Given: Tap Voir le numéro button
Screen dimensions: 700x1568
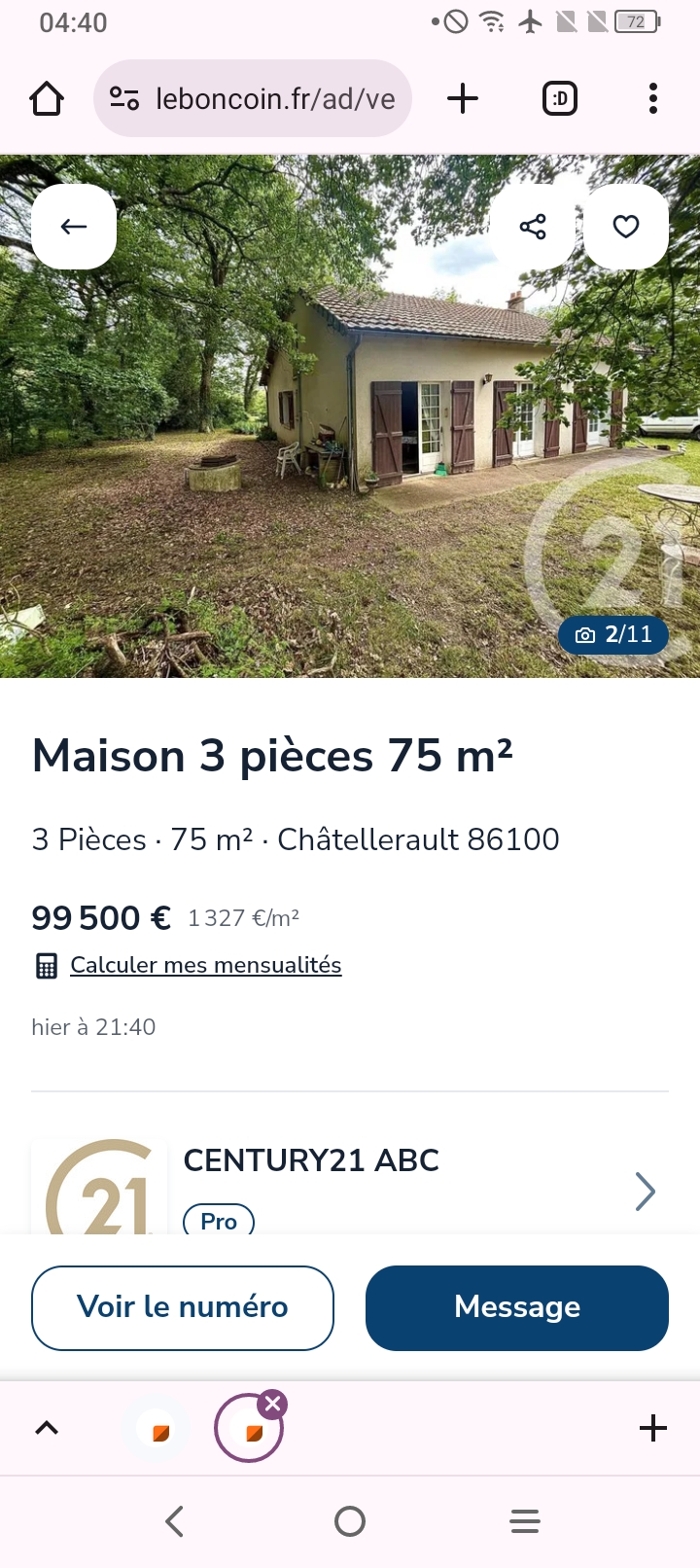Looking at the screenshot, I should (x=183, y=1307).
